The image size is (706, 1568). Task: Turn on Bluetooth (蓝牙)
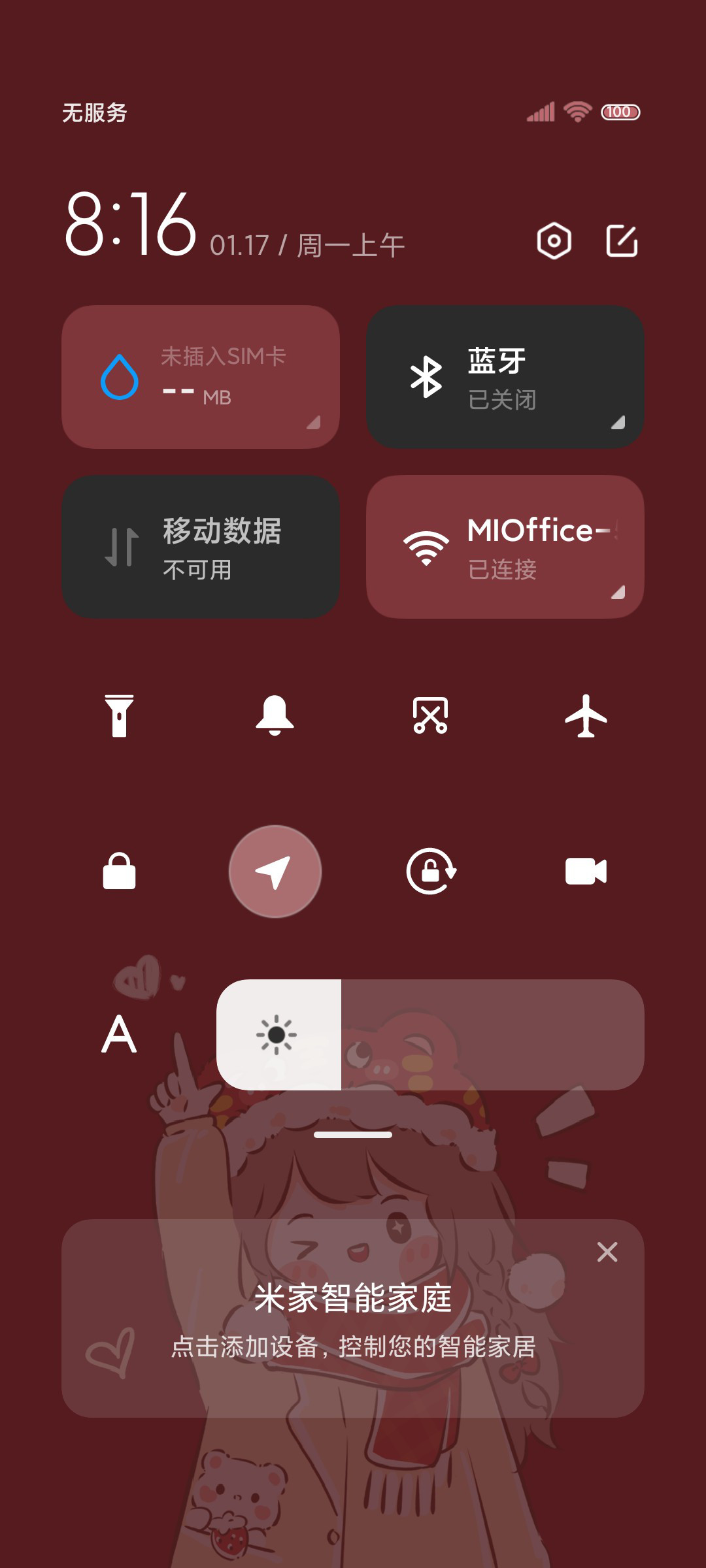pos(505,377)
